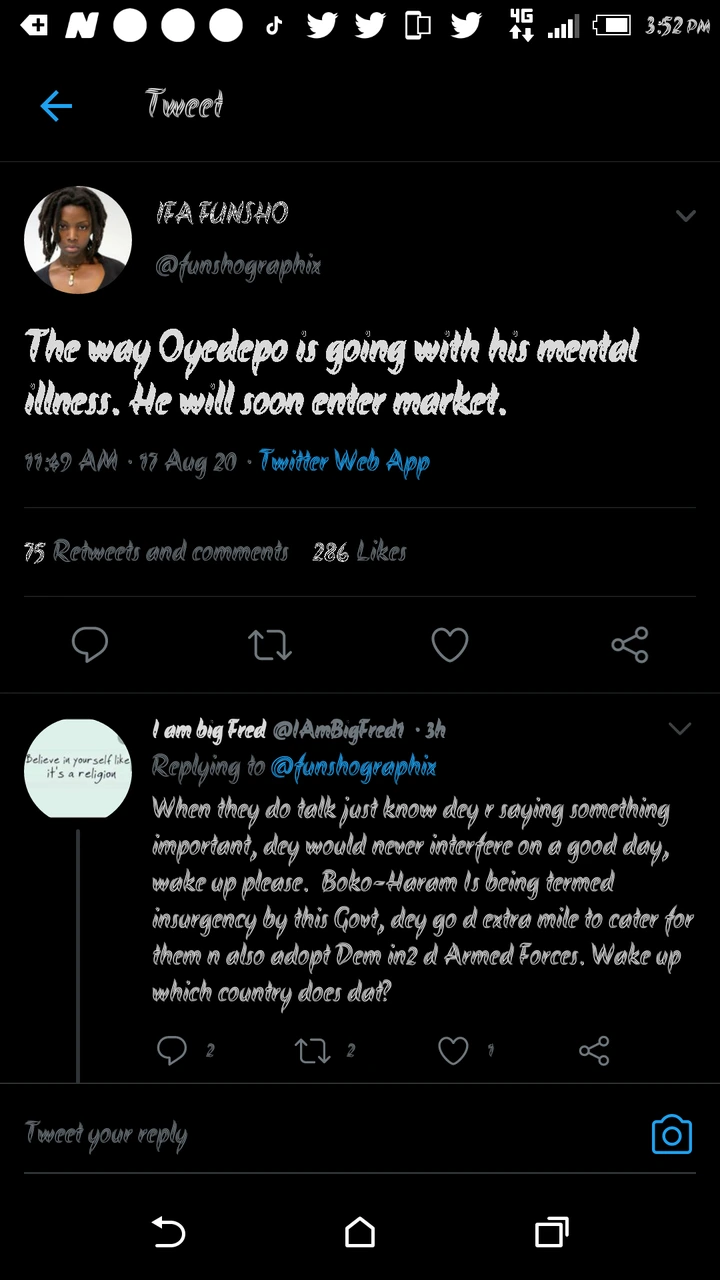The width and height of the screenshot is (720, 1280).
Task: View the 286 Likes list
Action: pyautogui.click(x=359, y=551)
